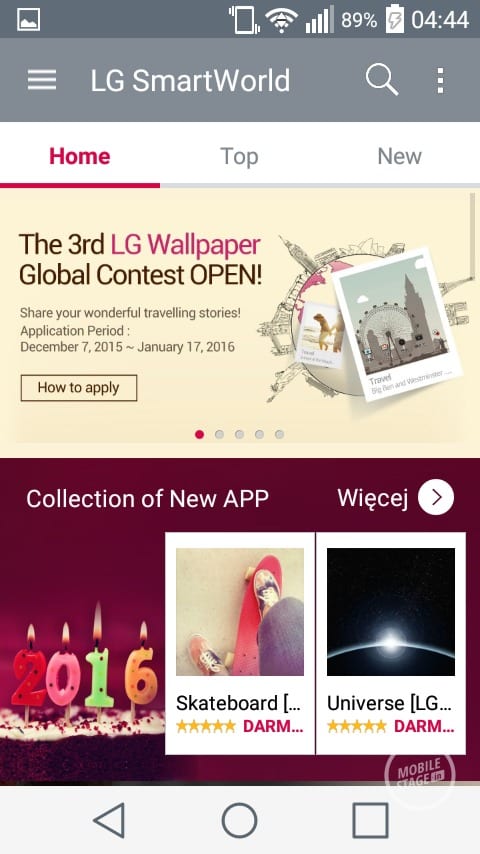Open the Universe theme card

(391, 643)
